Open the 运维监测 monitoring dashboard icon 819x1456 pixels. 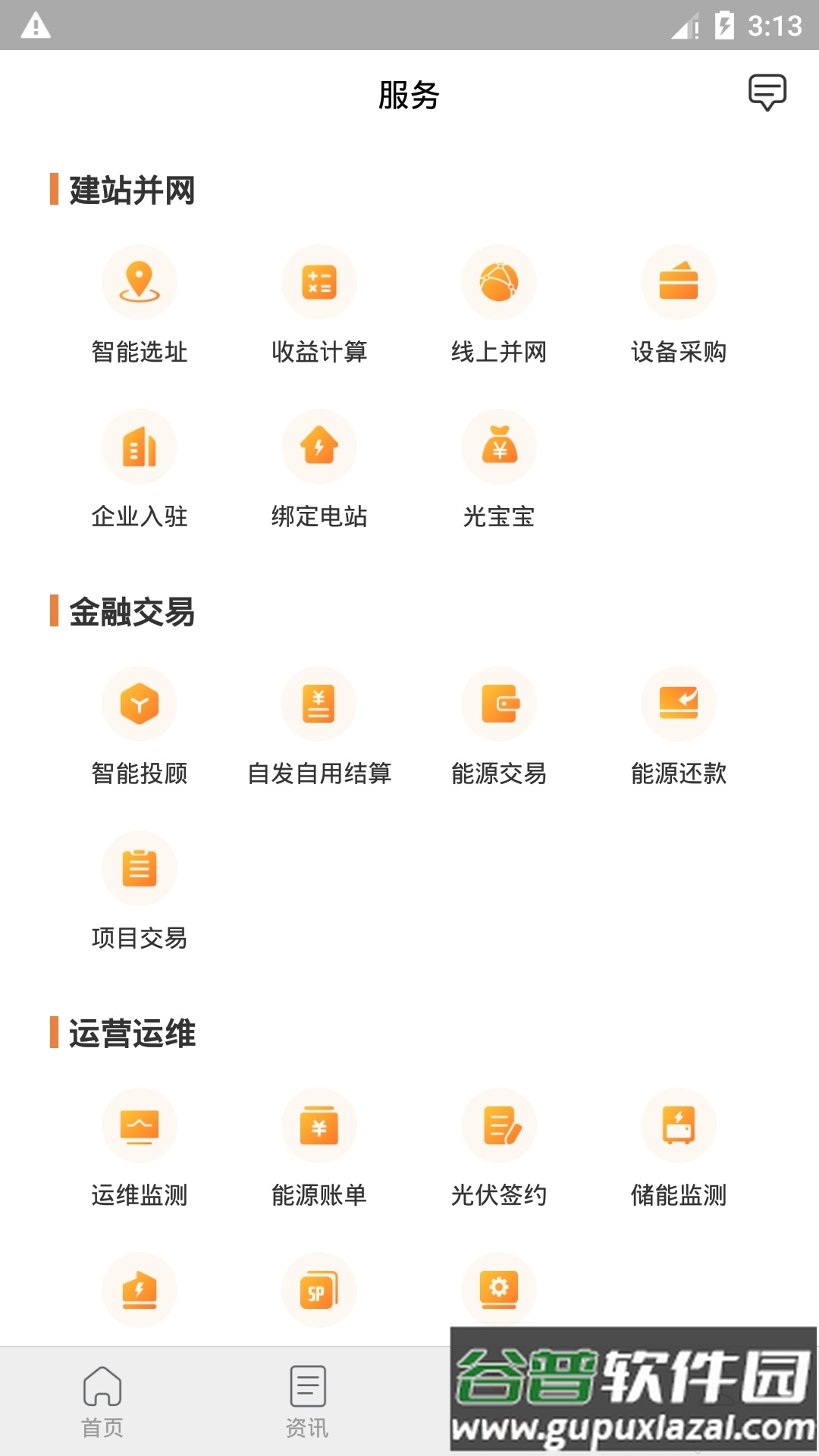tap(140, 1126)
